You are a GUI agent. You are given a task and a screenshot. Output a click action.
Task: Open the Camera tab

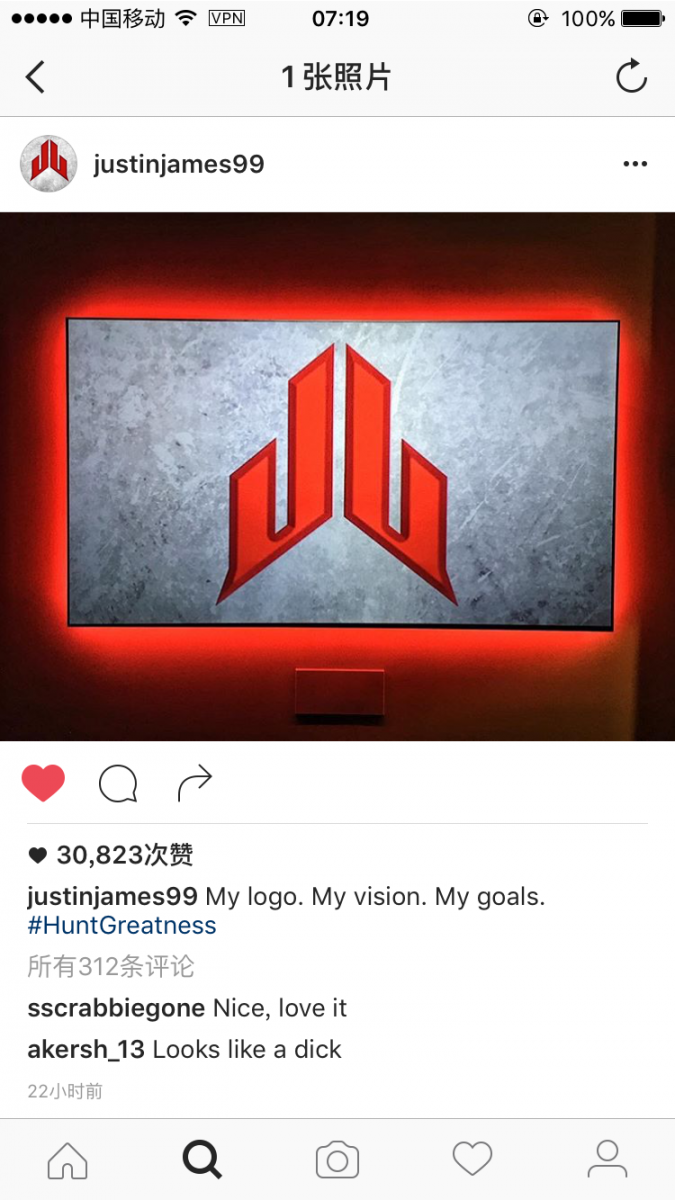[x=337, y=1160]
